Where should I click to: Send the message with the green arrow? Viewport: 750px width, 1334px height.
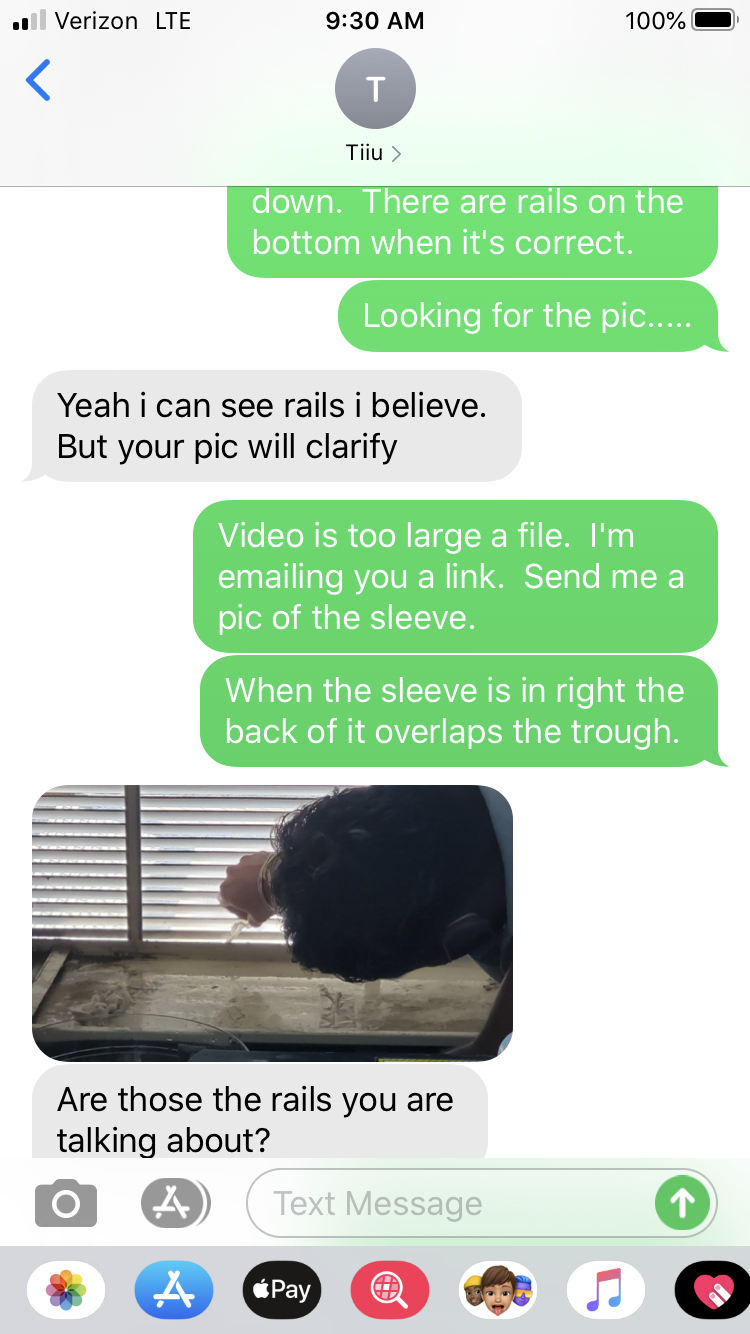(x=682, y=1203)
